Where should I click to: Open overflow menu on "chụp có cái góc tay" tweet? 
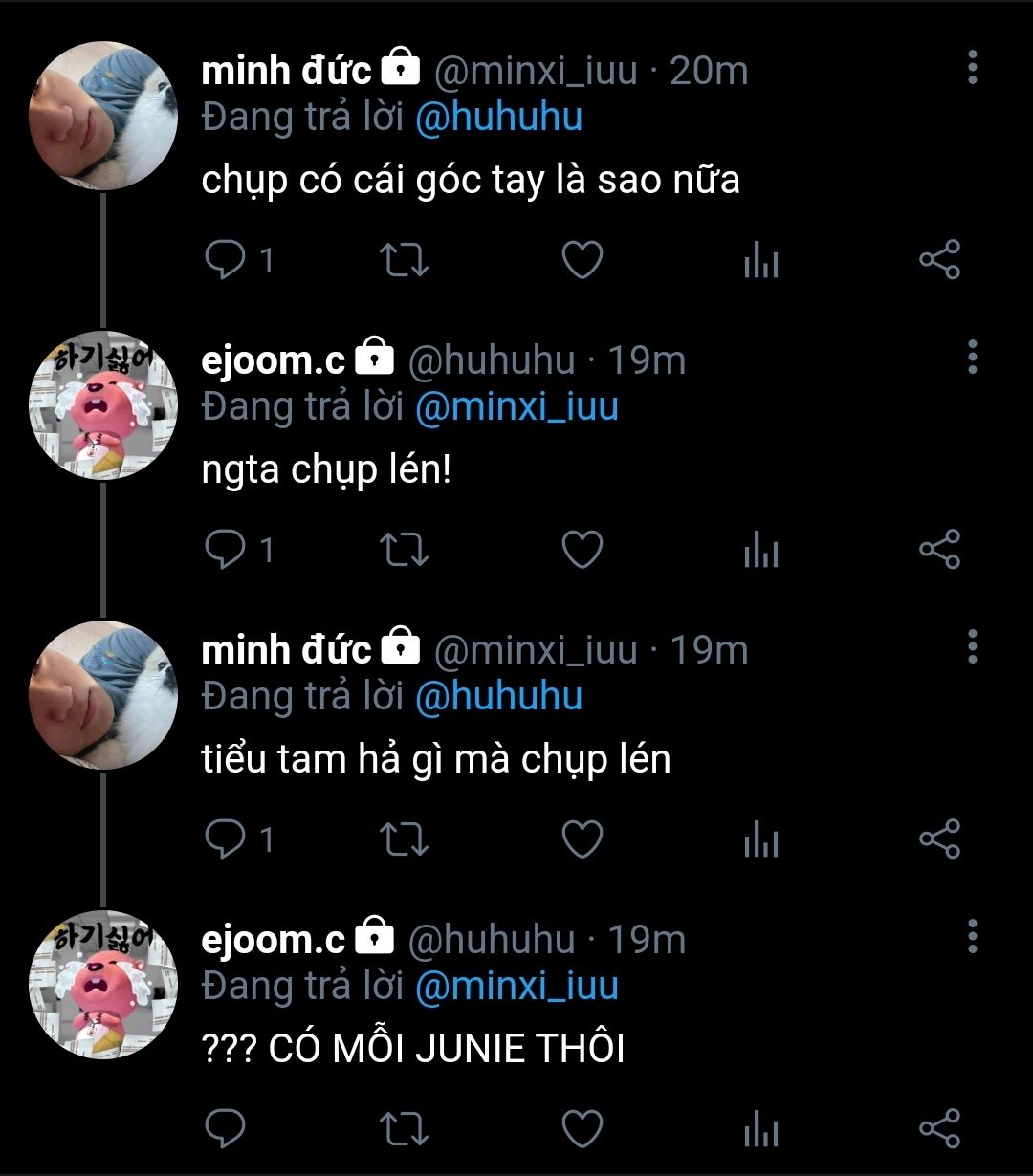[972, 68]
